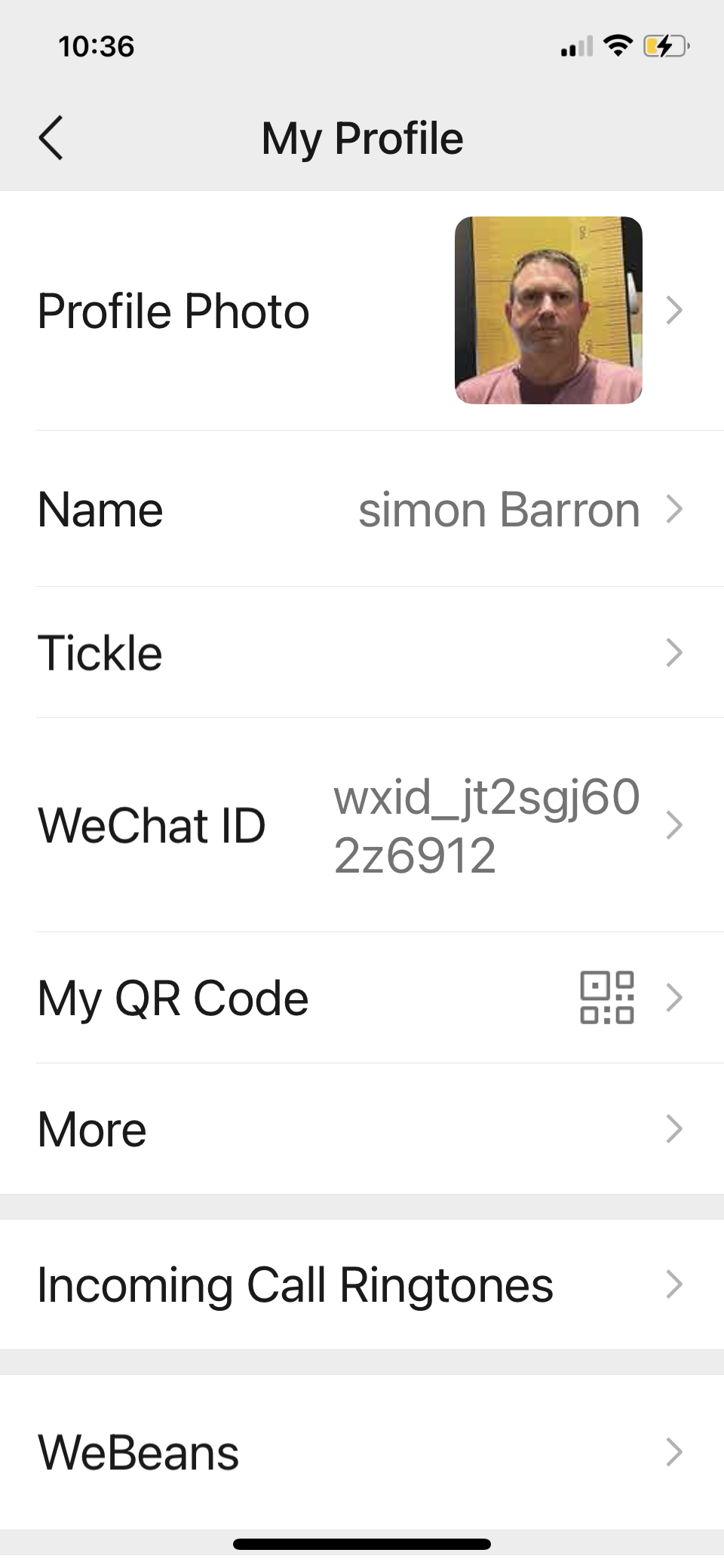Viewport: 724px width, 1568px height.
Task: Show My QR Code
Action: [362, 998]
